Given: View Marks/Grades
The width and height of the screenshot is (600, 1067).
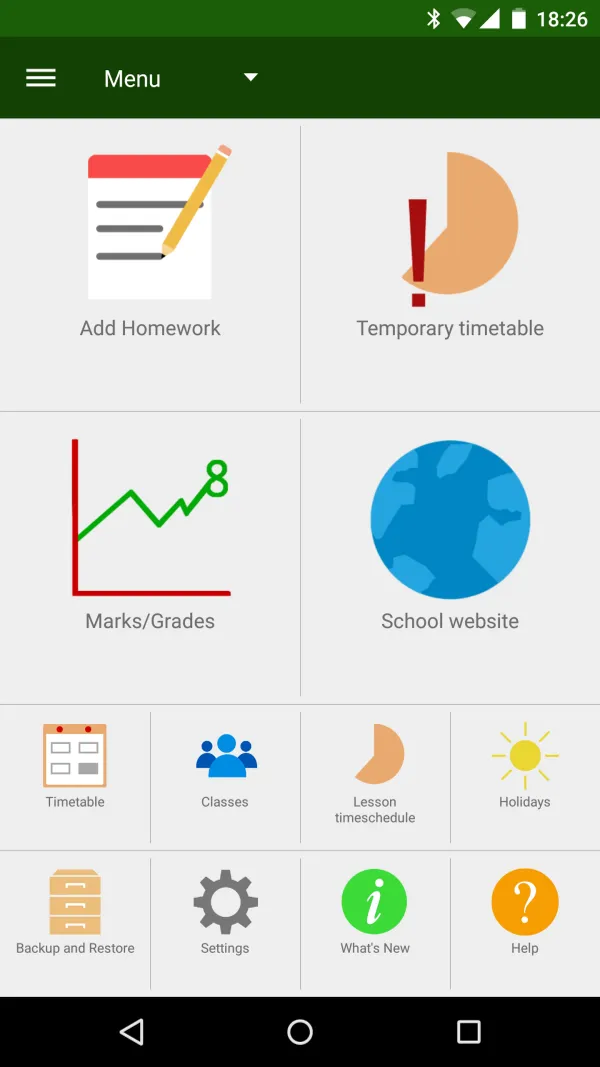Looking at the screenshot, I should 150,557.
